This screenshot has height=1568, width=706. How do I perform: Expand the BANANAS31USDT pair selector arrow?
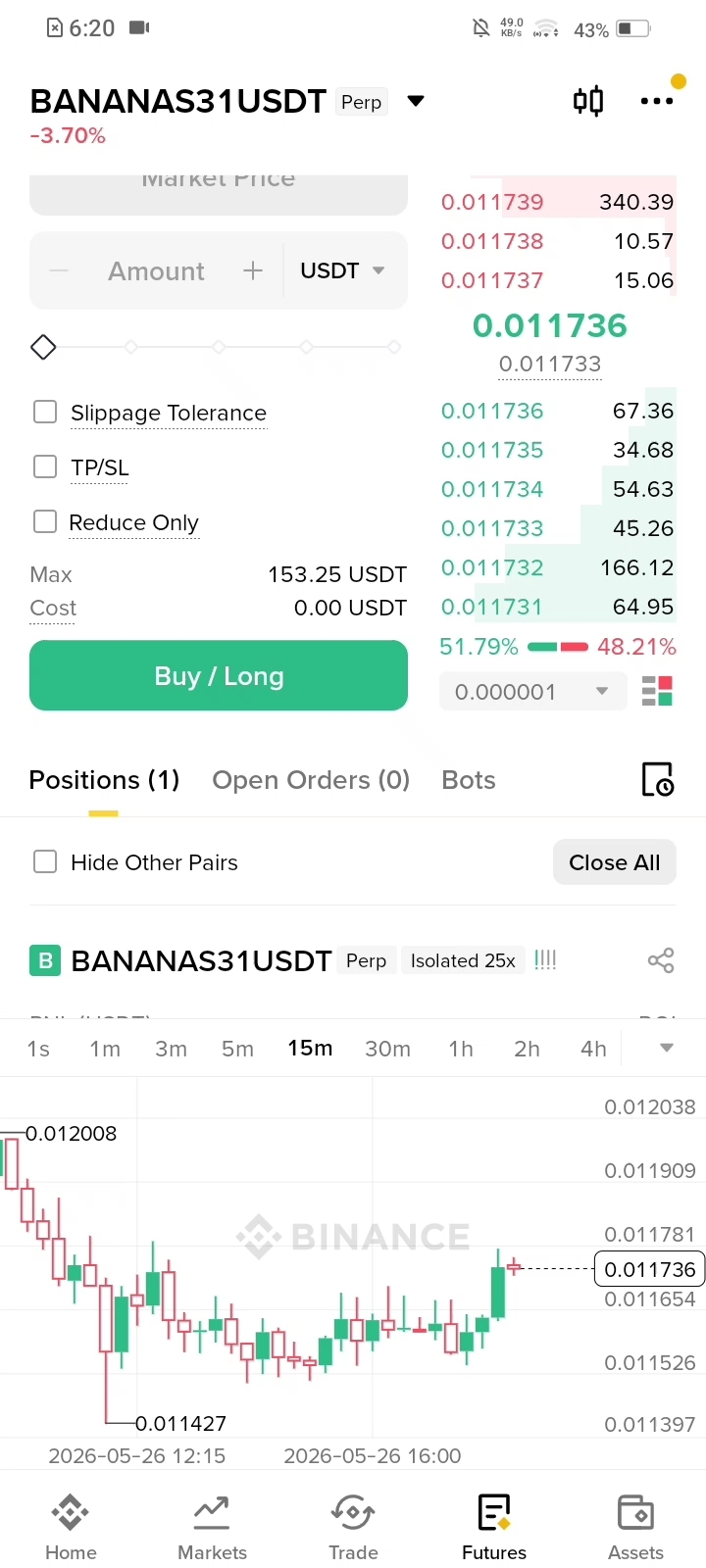coord(416,101)
